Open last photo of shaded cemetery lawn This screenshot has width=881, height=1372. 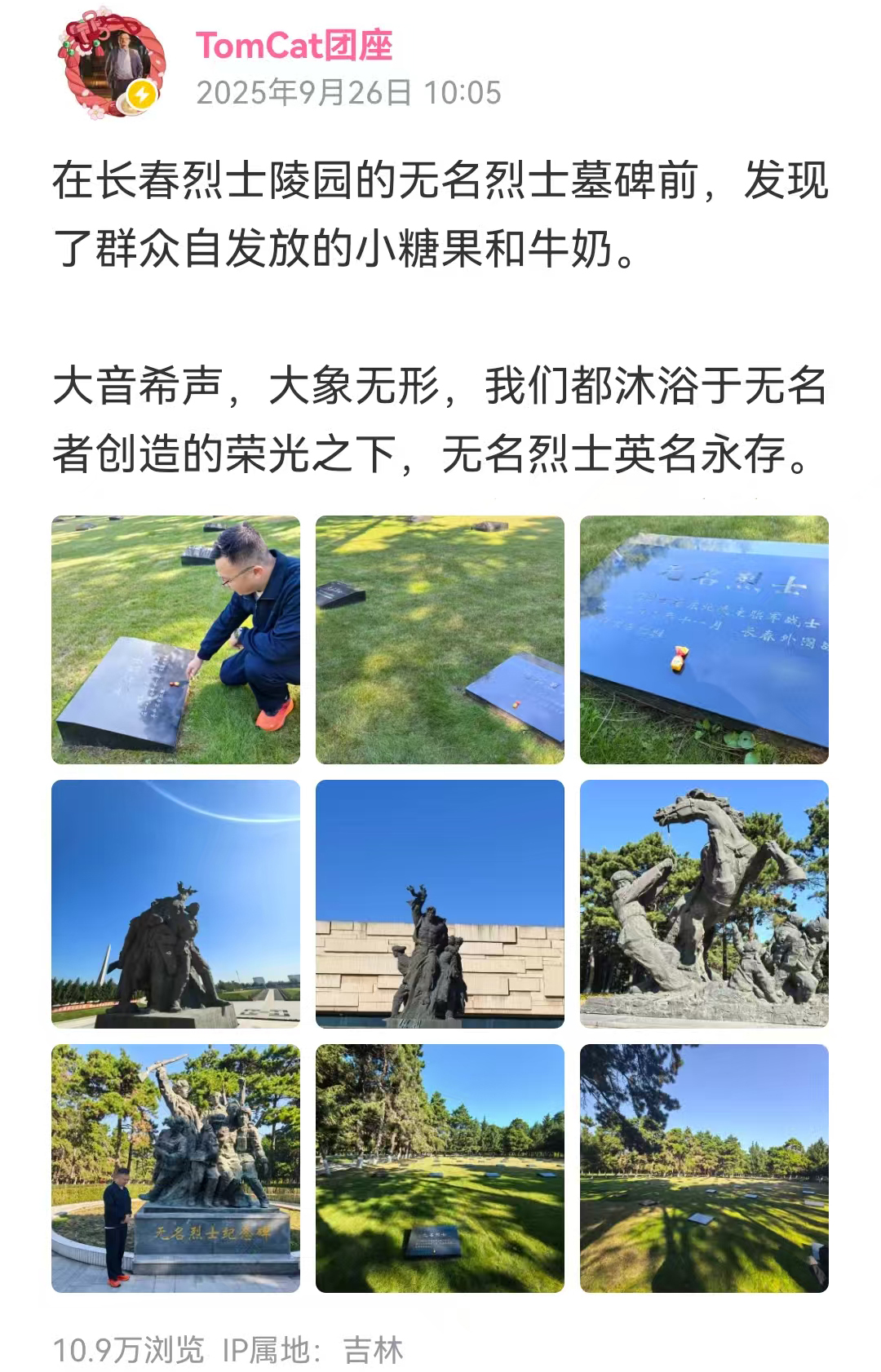(704, 1168)
